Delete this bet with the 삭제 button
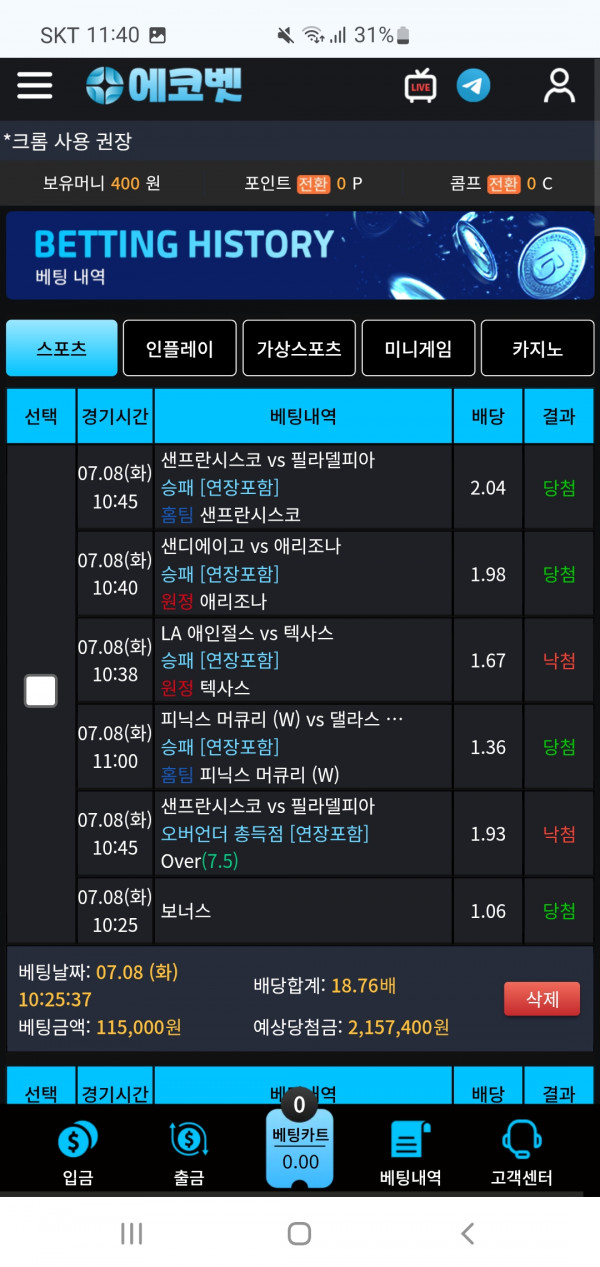Screen dimensions: 600x1267 click(x=542, y=999)
